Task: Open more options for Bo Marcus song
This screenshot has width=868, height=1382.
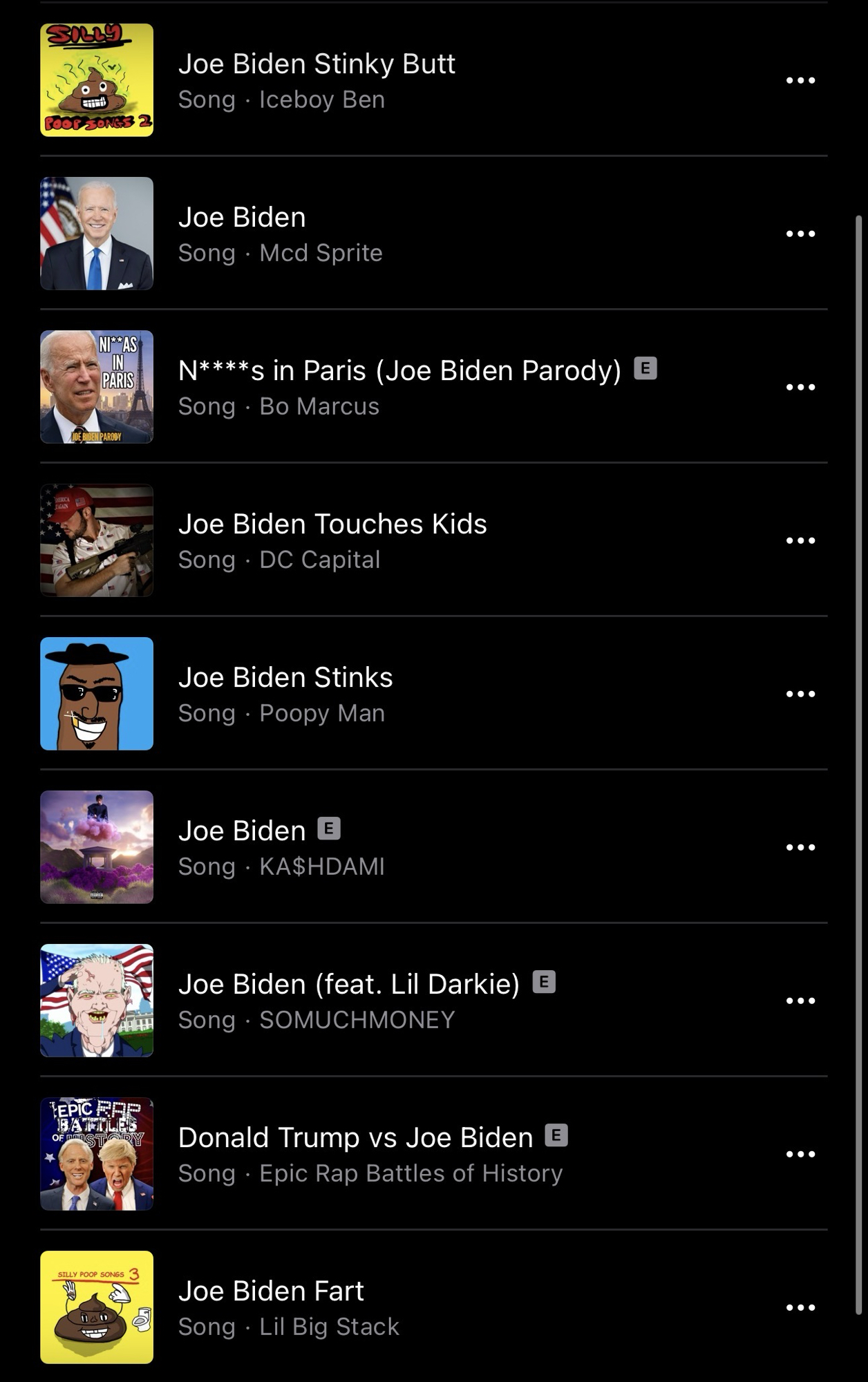Action: (x=800, y=387)
